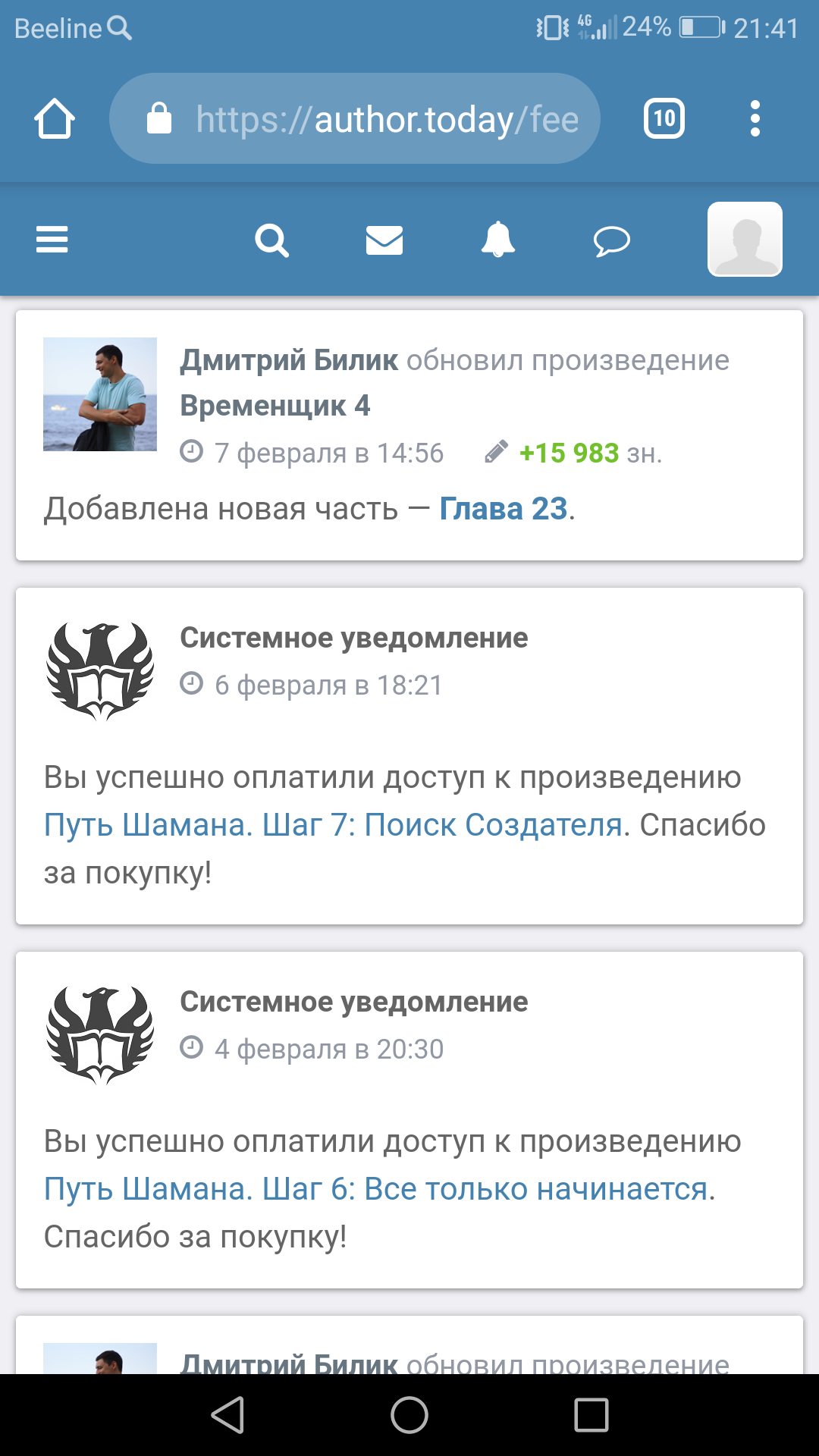
Task: Tap Дмитрий Билик's photo in the first card
Action: click(100, 394)
